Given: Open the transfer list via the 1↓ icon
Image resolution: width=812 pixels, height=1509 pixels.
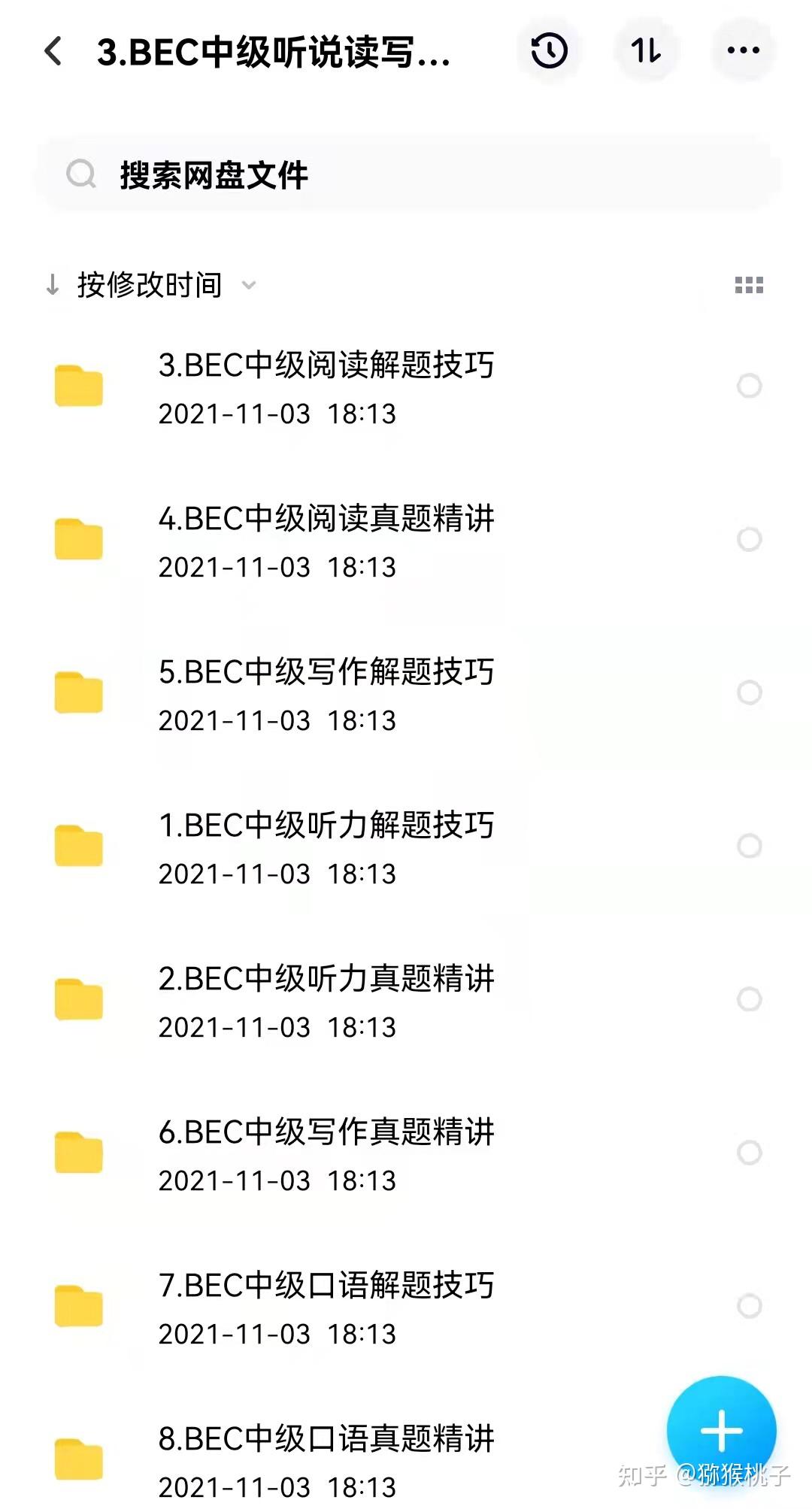Looking at the screenshot, I should coord(645,50).
